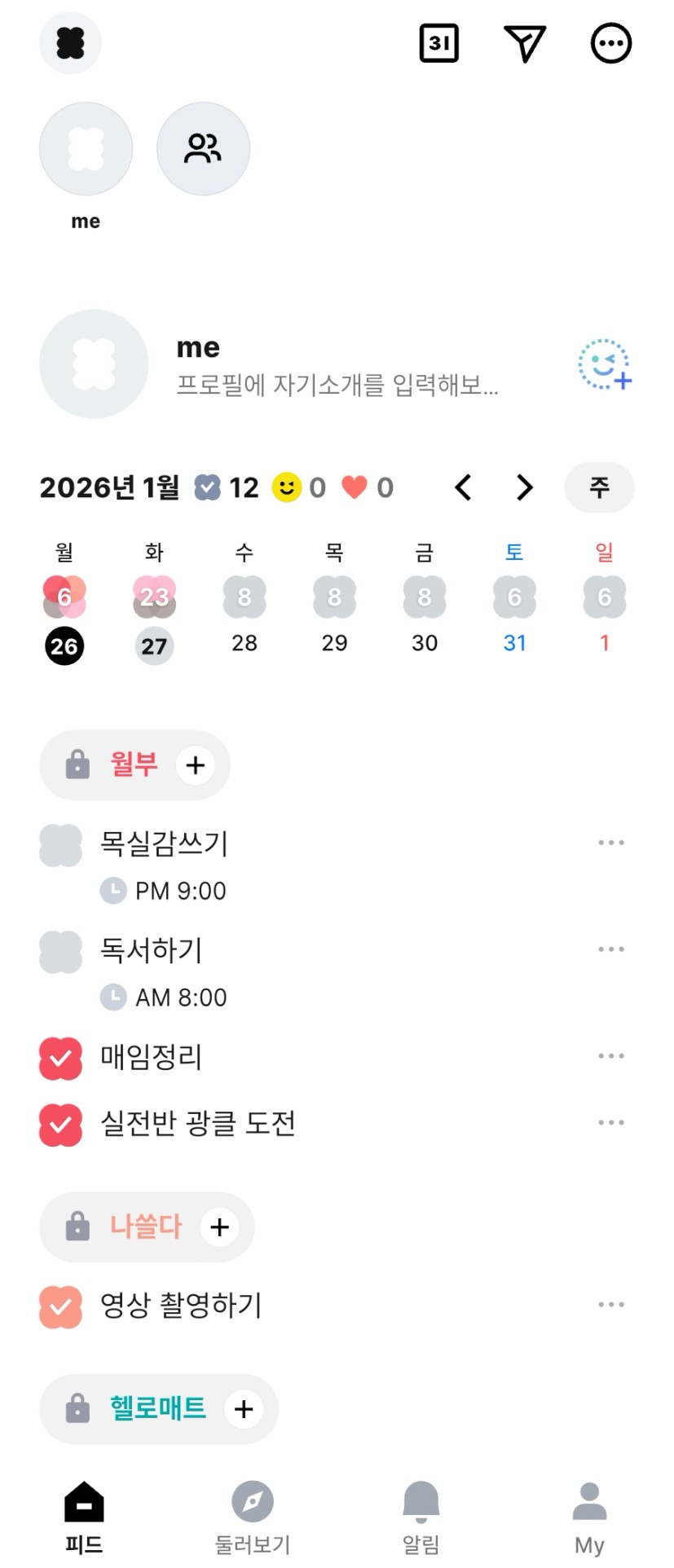Switch to the 알림 tab
The image size is (674, 1568).
[421, 1517]
